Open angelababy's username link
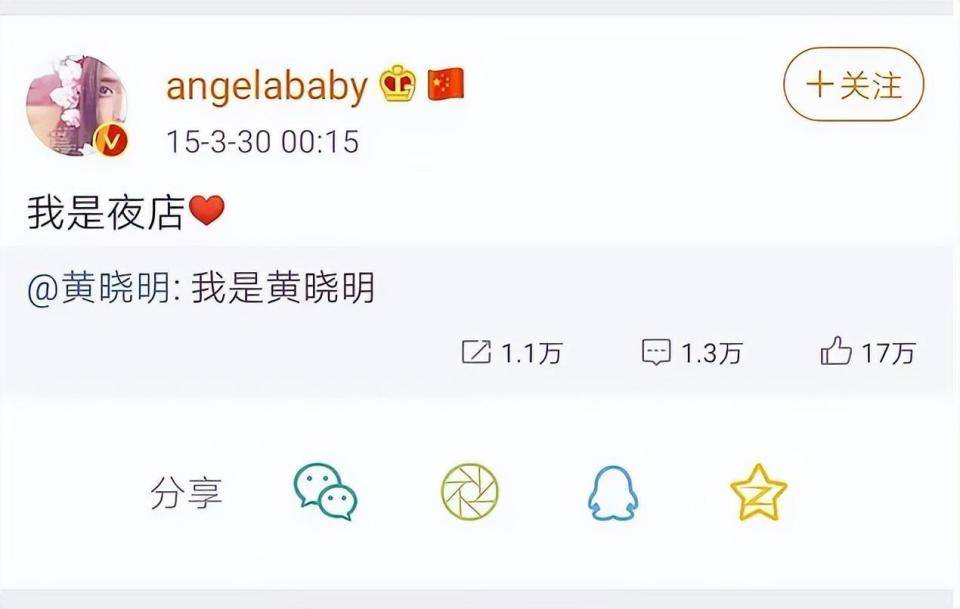 coord(267,87)
